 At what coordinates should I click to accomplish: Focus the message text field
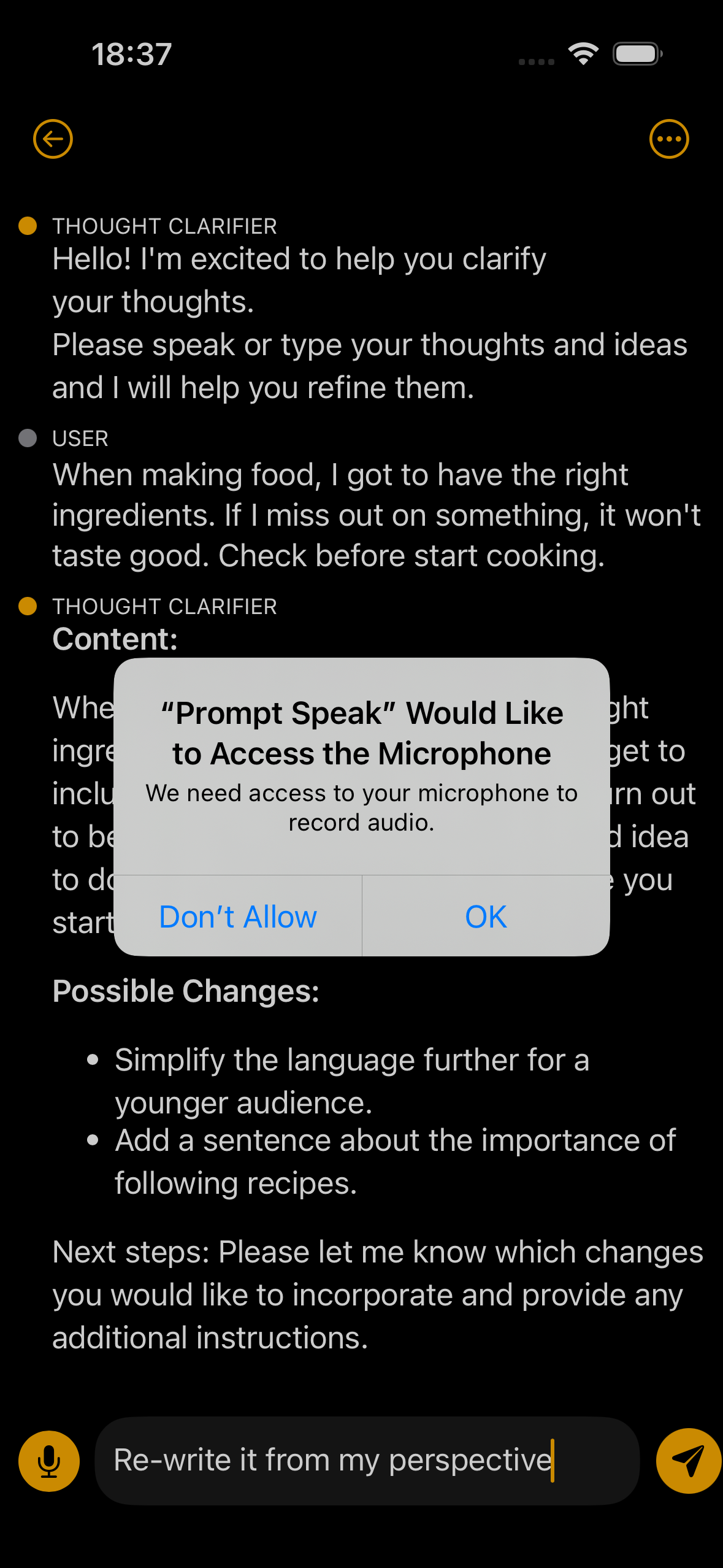(x=367, y=1461)
